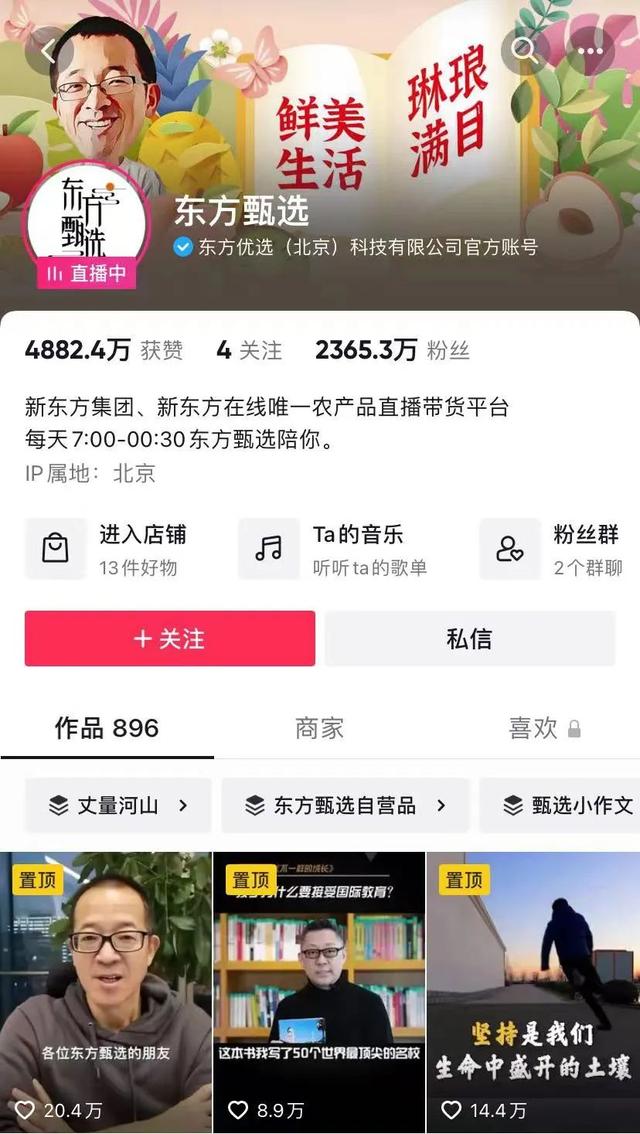Open the 甄选小作文 collection chip

click(x=565, y=805)
